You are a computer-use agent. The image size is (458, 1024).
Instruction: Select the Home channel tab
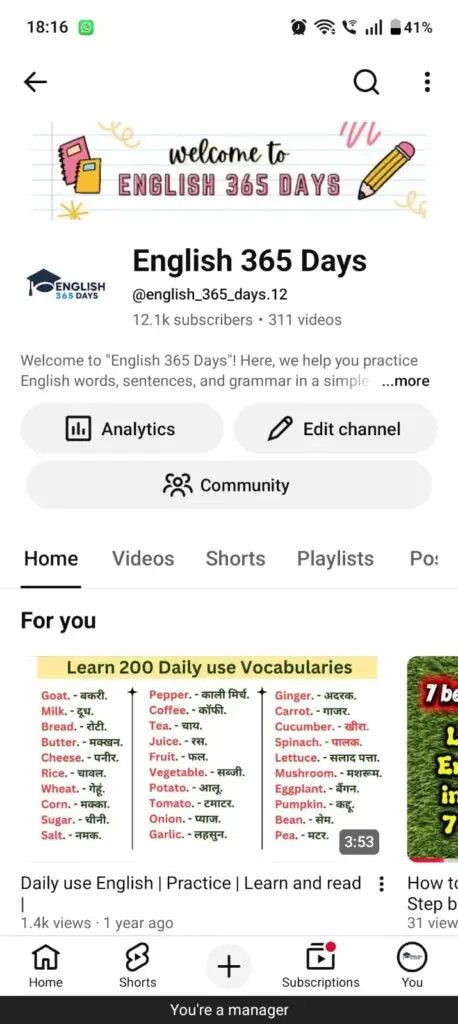pos(51,559)
